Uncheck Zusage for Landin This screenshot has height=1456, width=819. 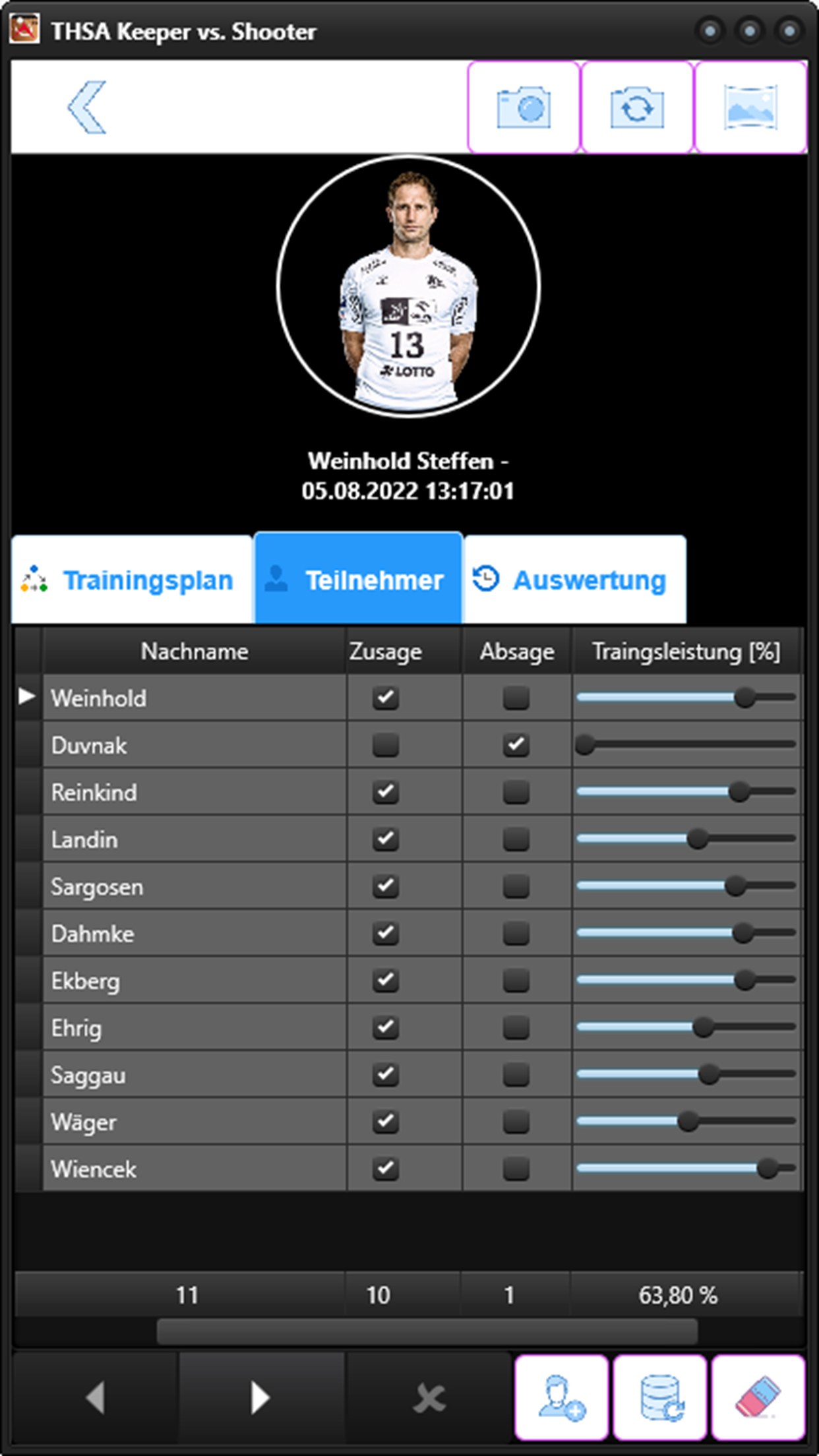385,839
